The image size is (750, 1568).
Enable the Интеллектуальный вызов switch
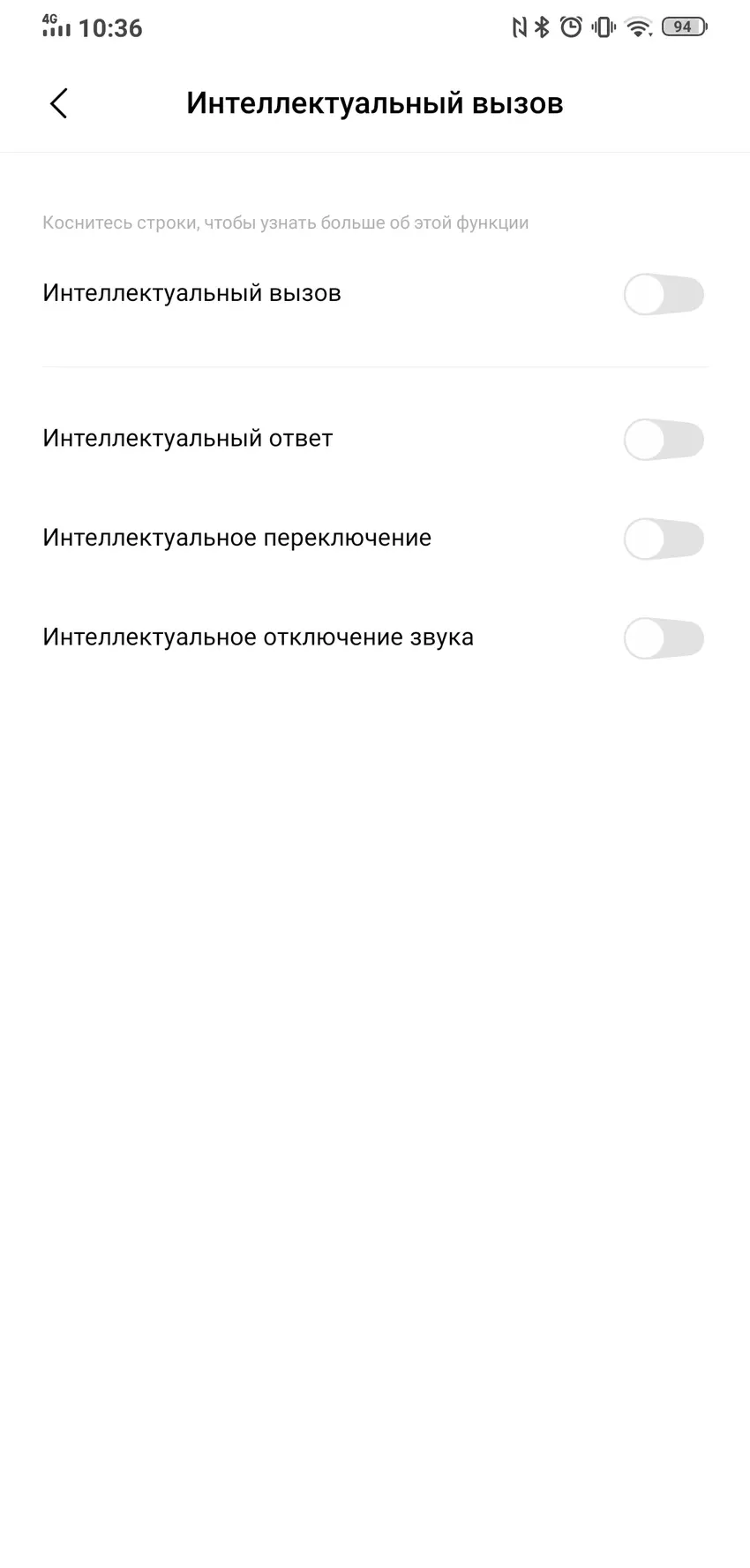click(664, 295)
